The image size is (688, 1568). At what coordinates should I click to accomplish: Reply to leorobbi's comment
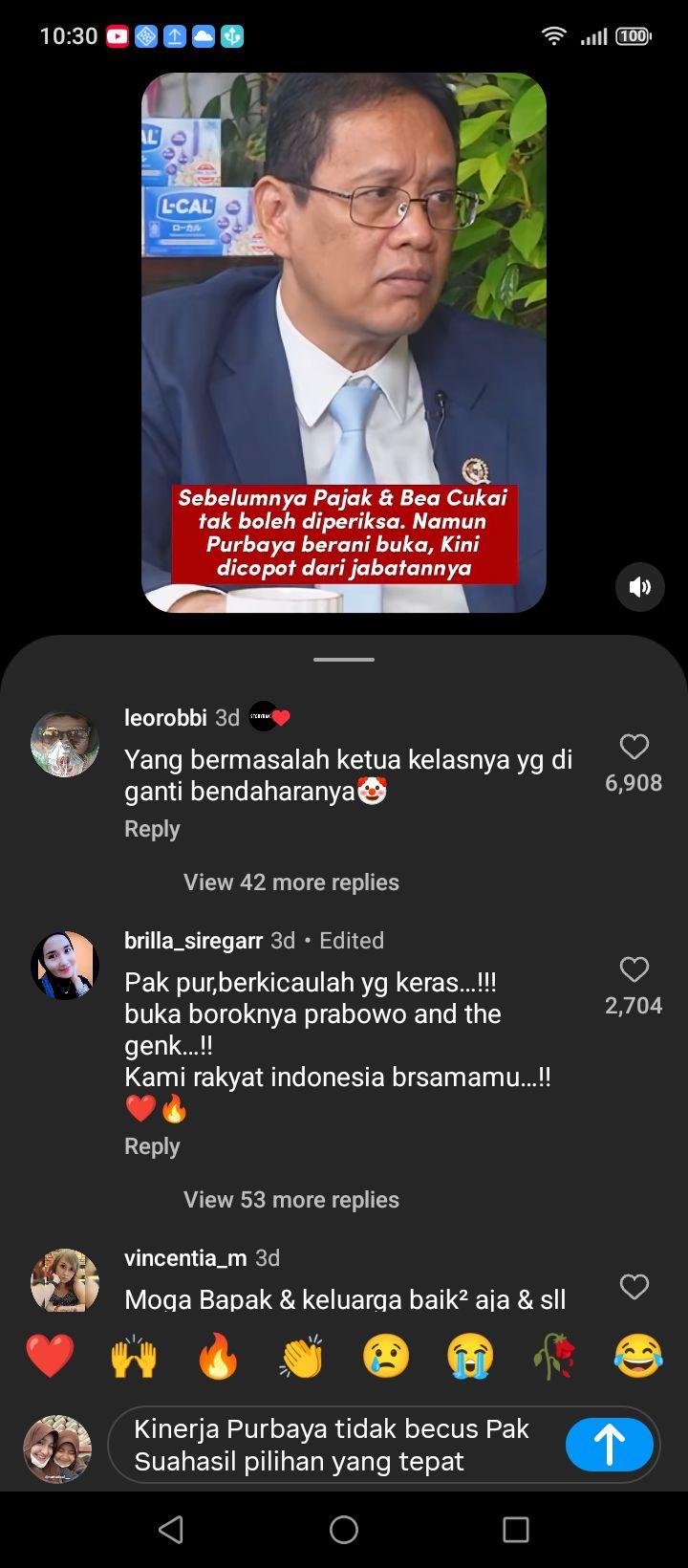[152, 829]
